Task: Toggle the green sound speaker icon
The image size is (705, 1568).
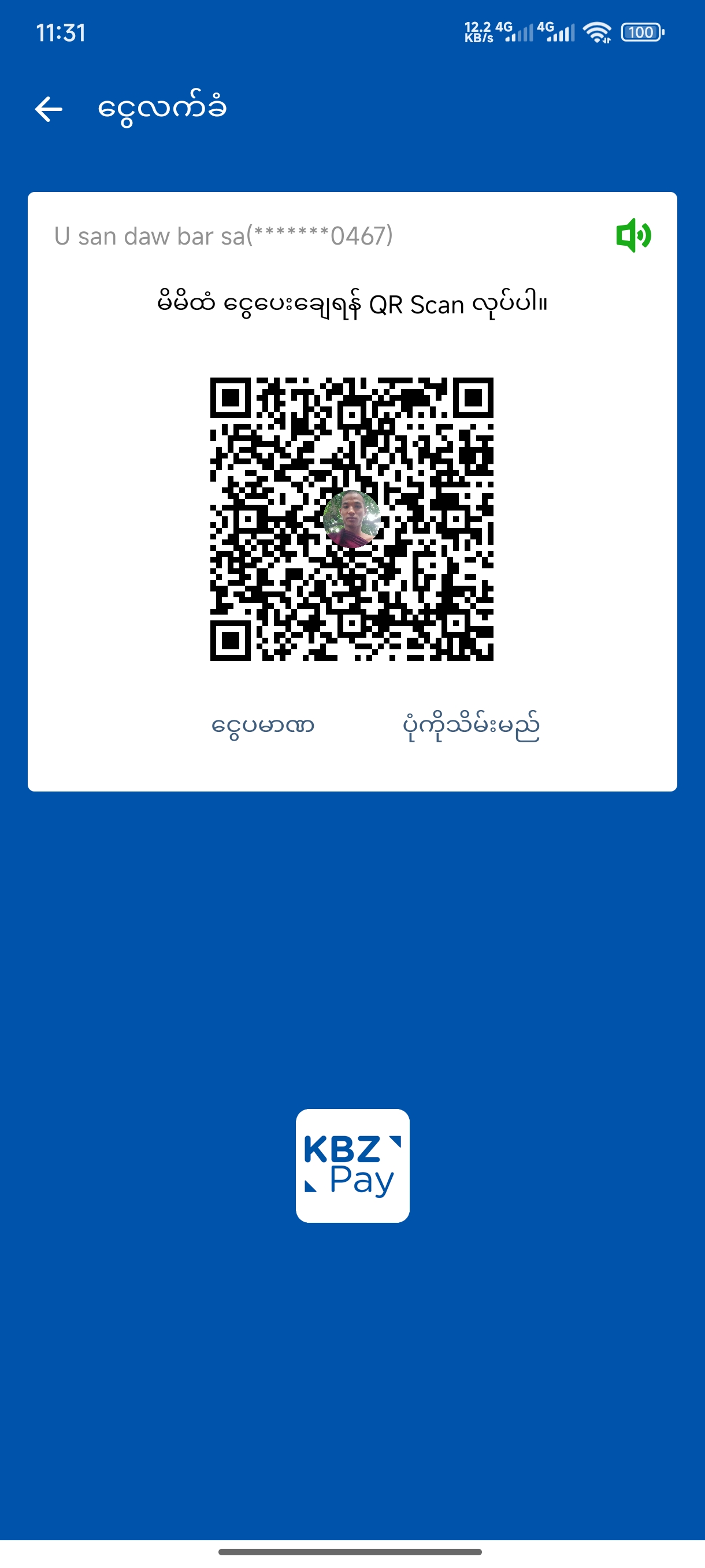Action: click(x=633, y=235)
